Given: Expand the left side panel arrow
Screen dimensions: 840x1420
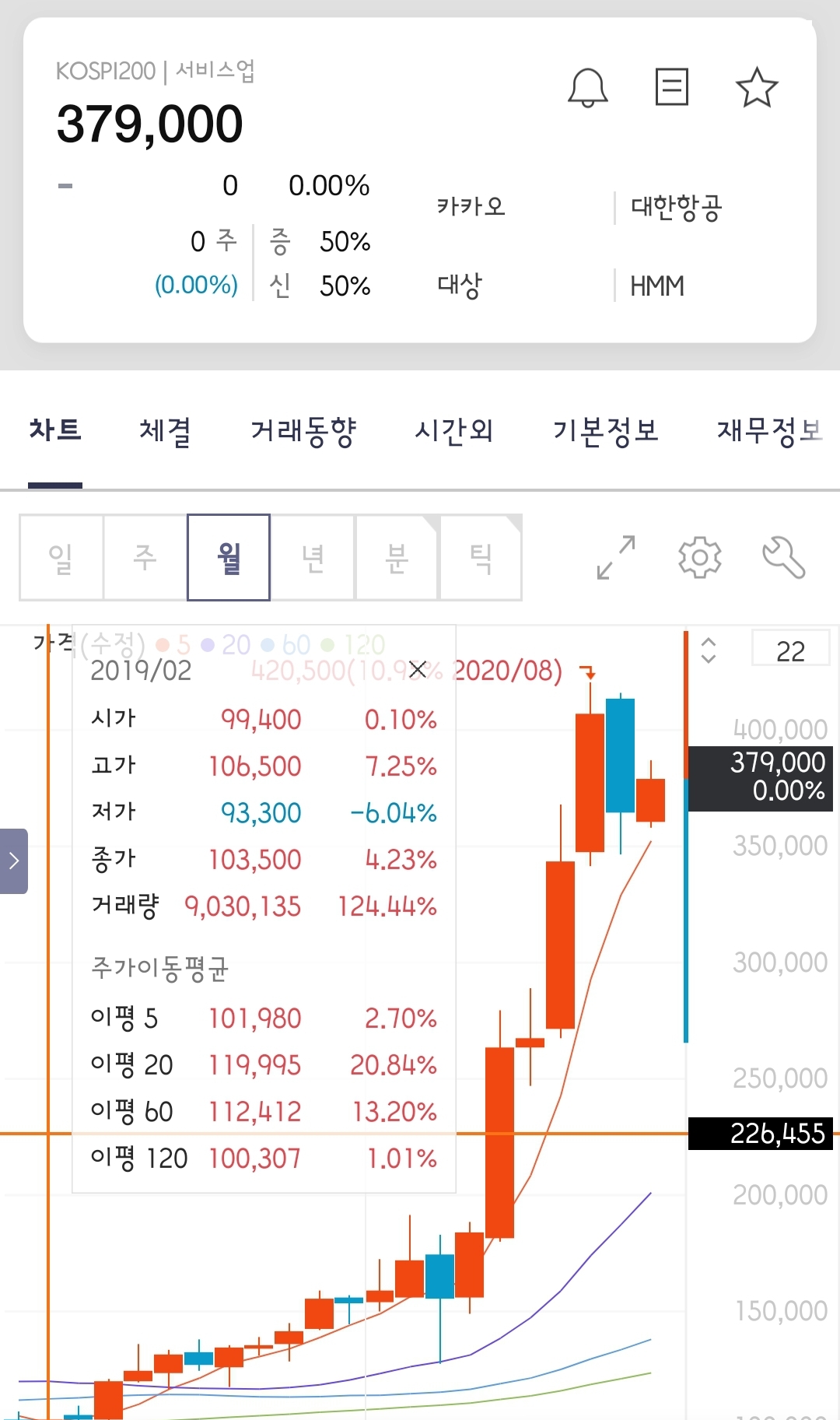Looking at the screenshot, I should pyautogui.click(x=13, y=861).
